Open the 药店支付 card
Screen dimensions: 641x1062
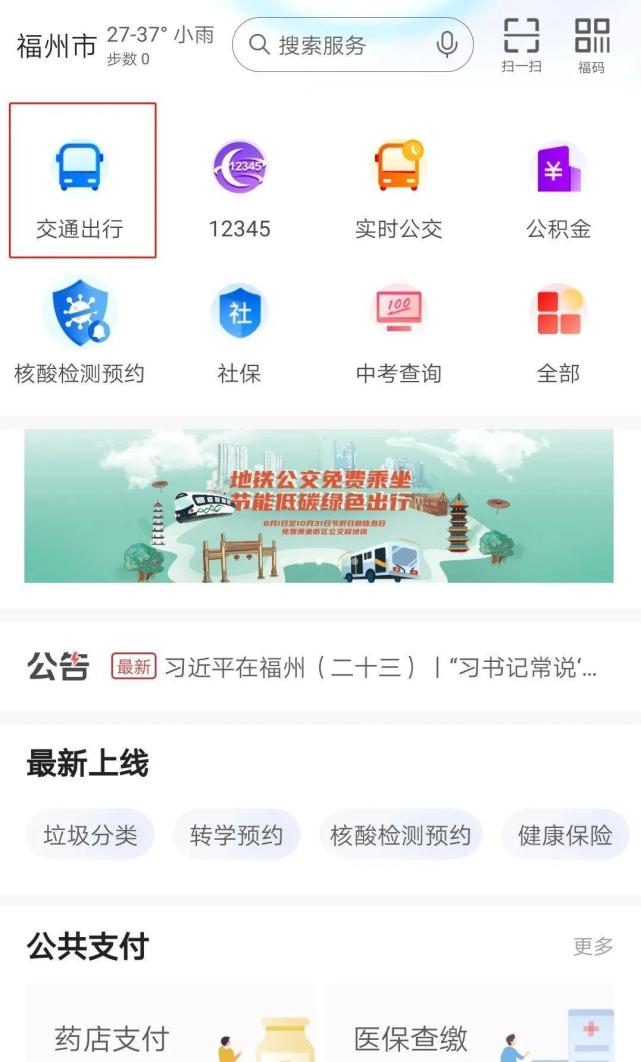click(171, 1024)
